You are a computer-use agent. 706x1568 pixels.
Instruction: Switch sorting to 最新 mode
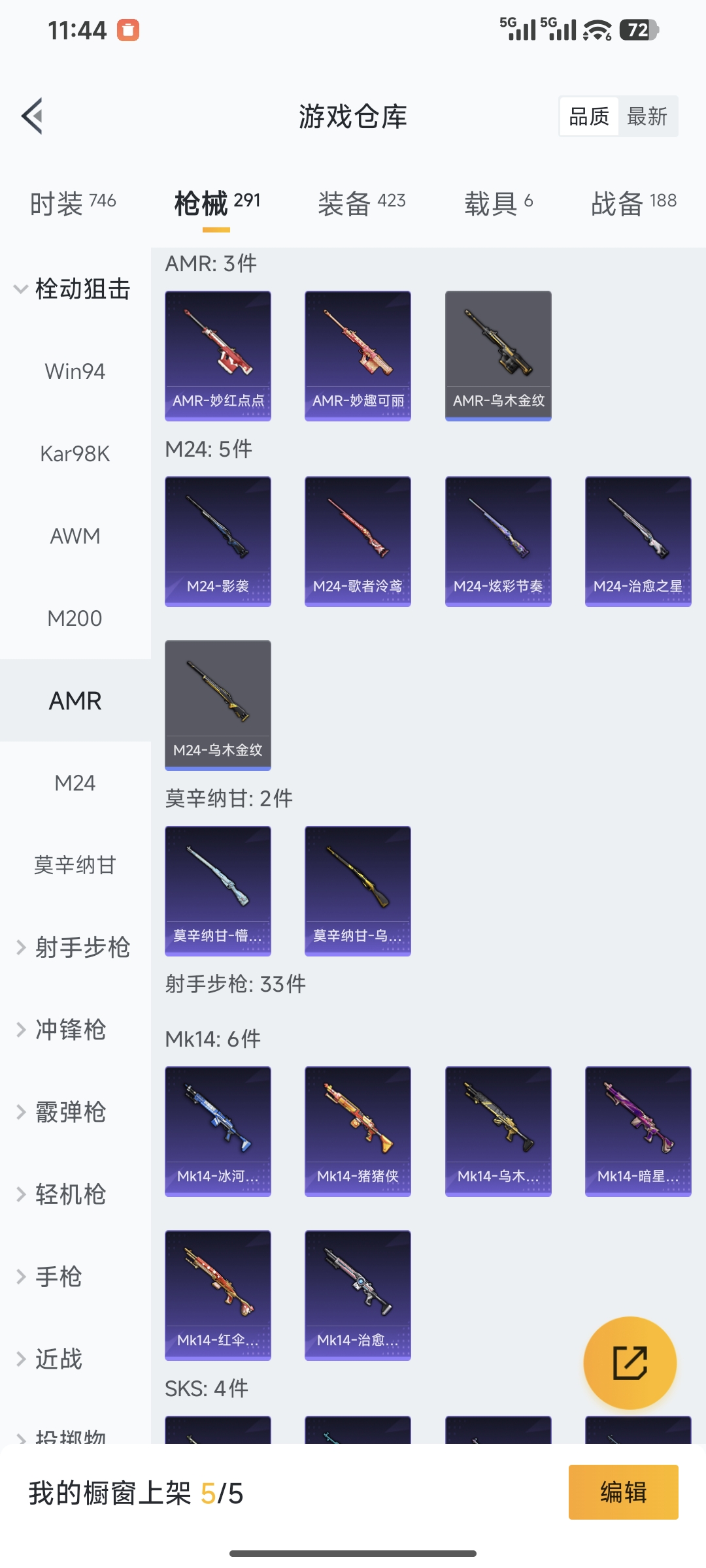click(x=648, y=116)
